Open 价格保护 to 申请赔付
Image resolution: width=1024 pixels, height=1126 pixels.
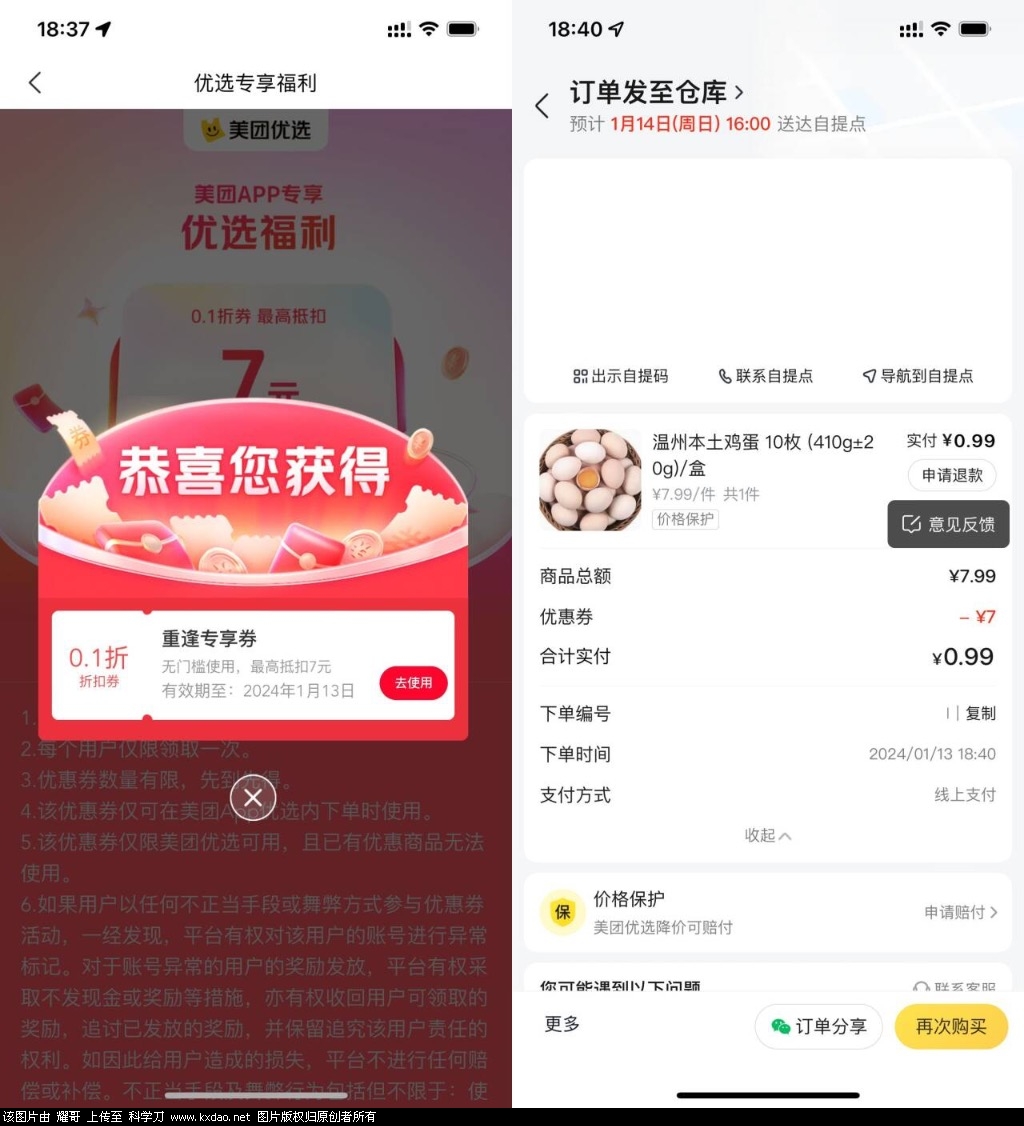[960, 912]
